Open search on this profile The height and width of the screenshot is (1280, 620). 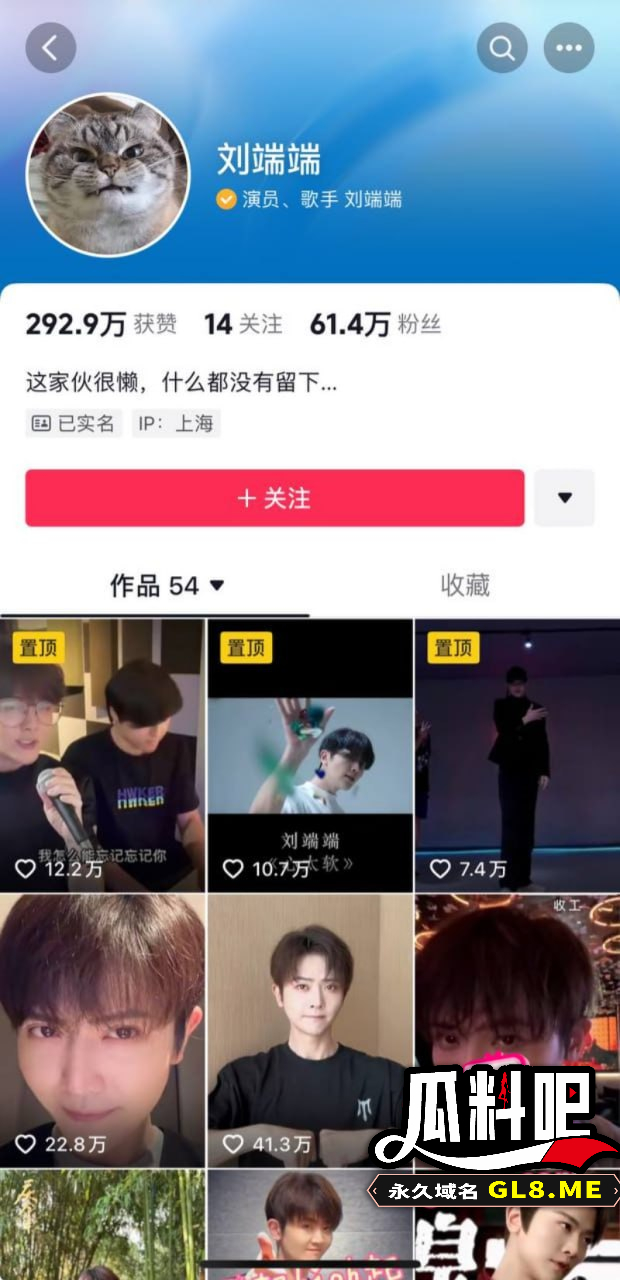coord(502,47)
